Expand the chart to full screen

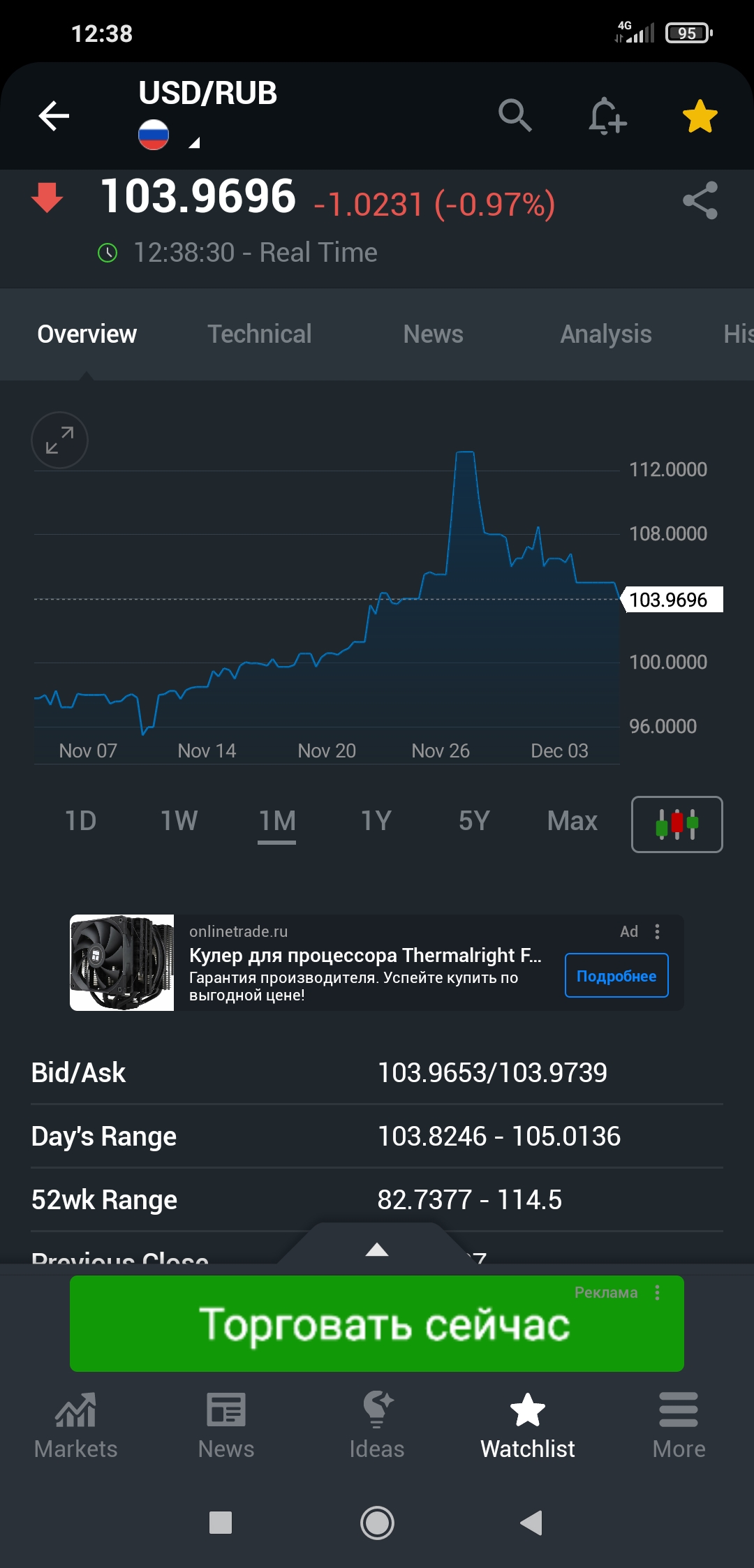[59, 441]
